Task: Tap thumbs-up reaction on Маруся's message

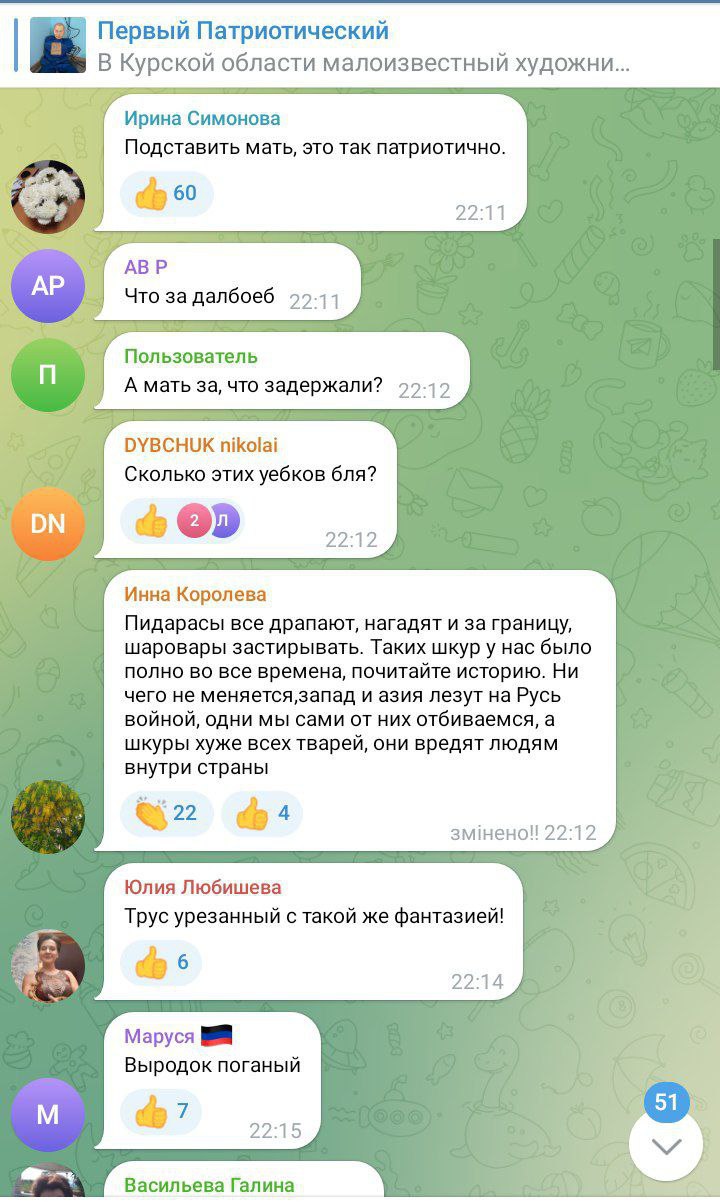Action: [162, 1111]
